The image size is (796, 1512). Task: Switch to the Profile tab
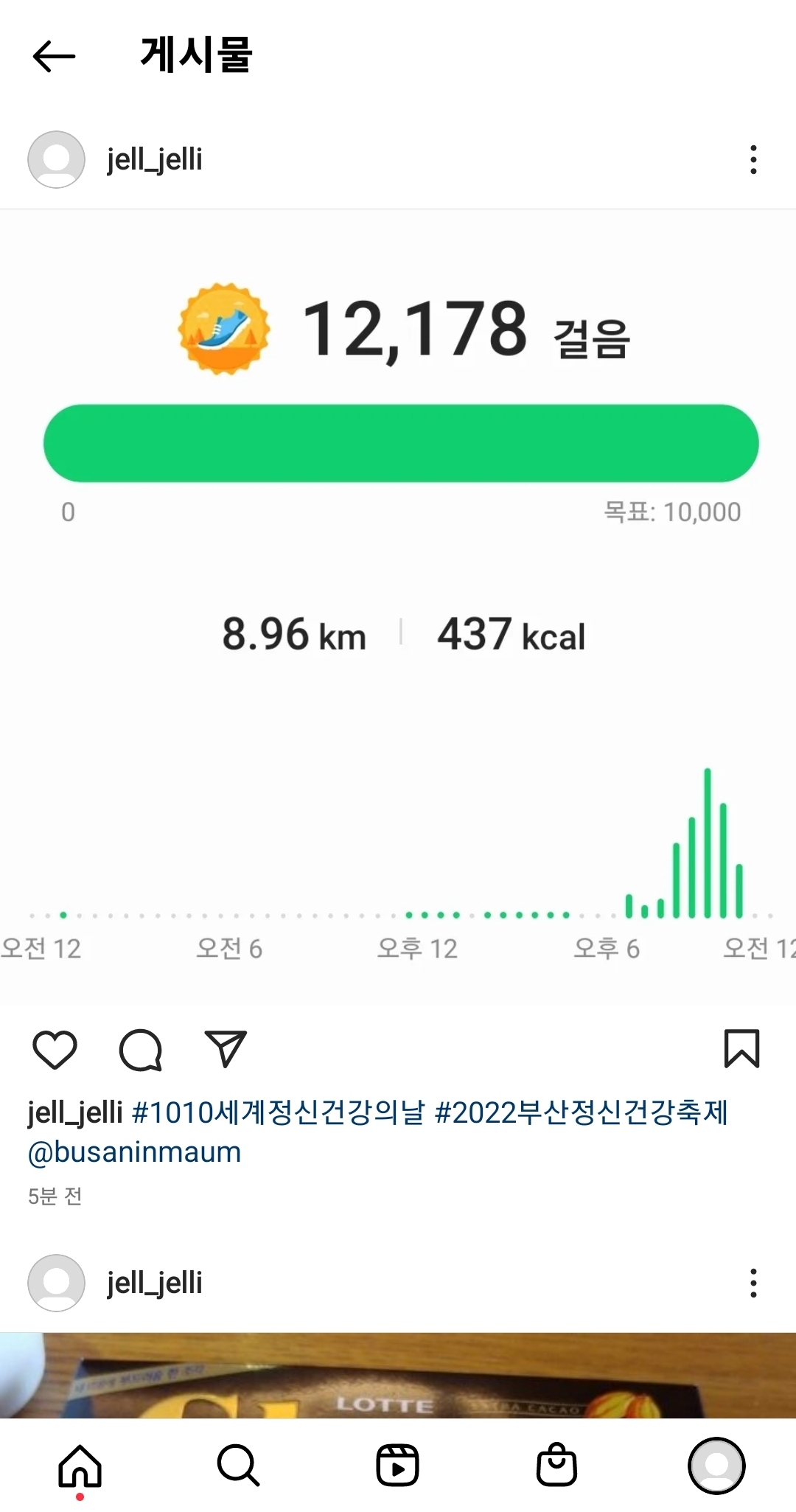click(x=716, y=1466)
